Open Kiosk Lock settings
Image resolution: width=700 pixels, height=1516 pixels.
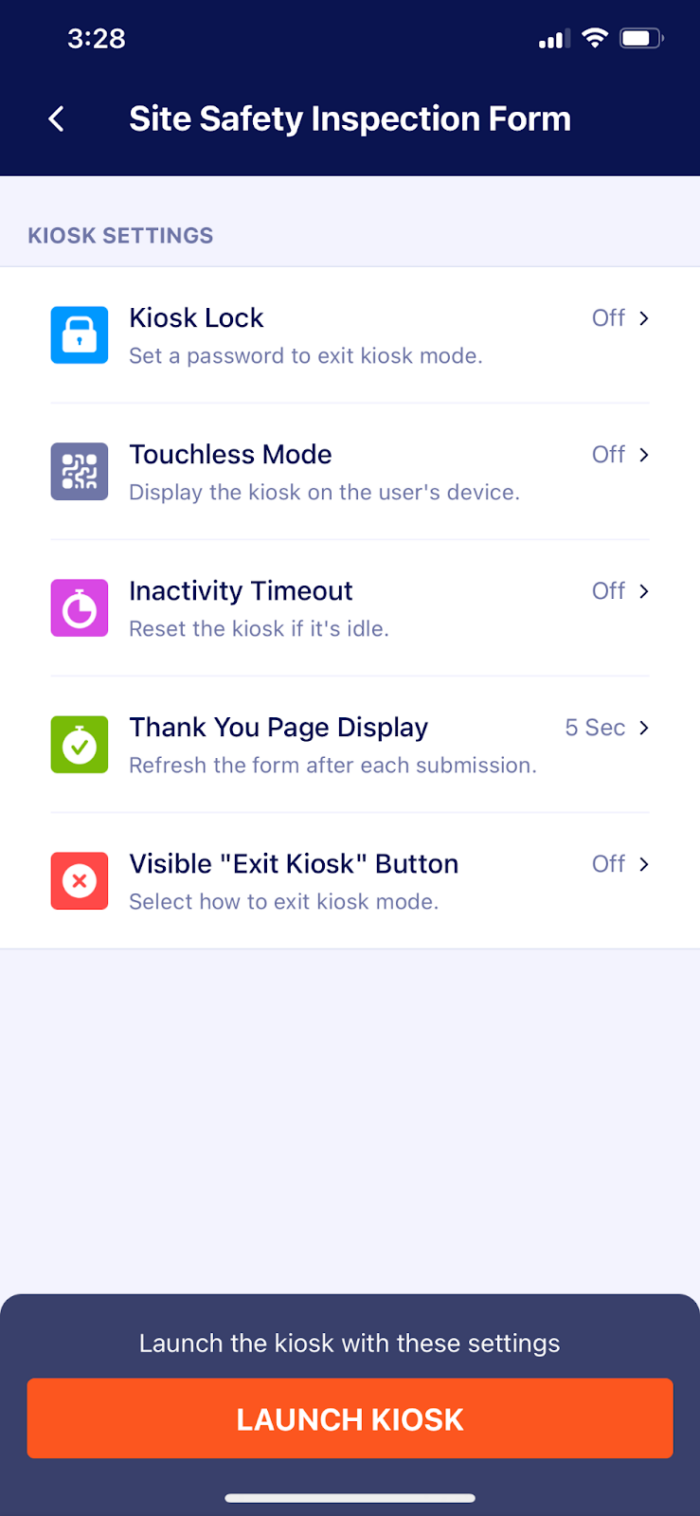point(350,335)
